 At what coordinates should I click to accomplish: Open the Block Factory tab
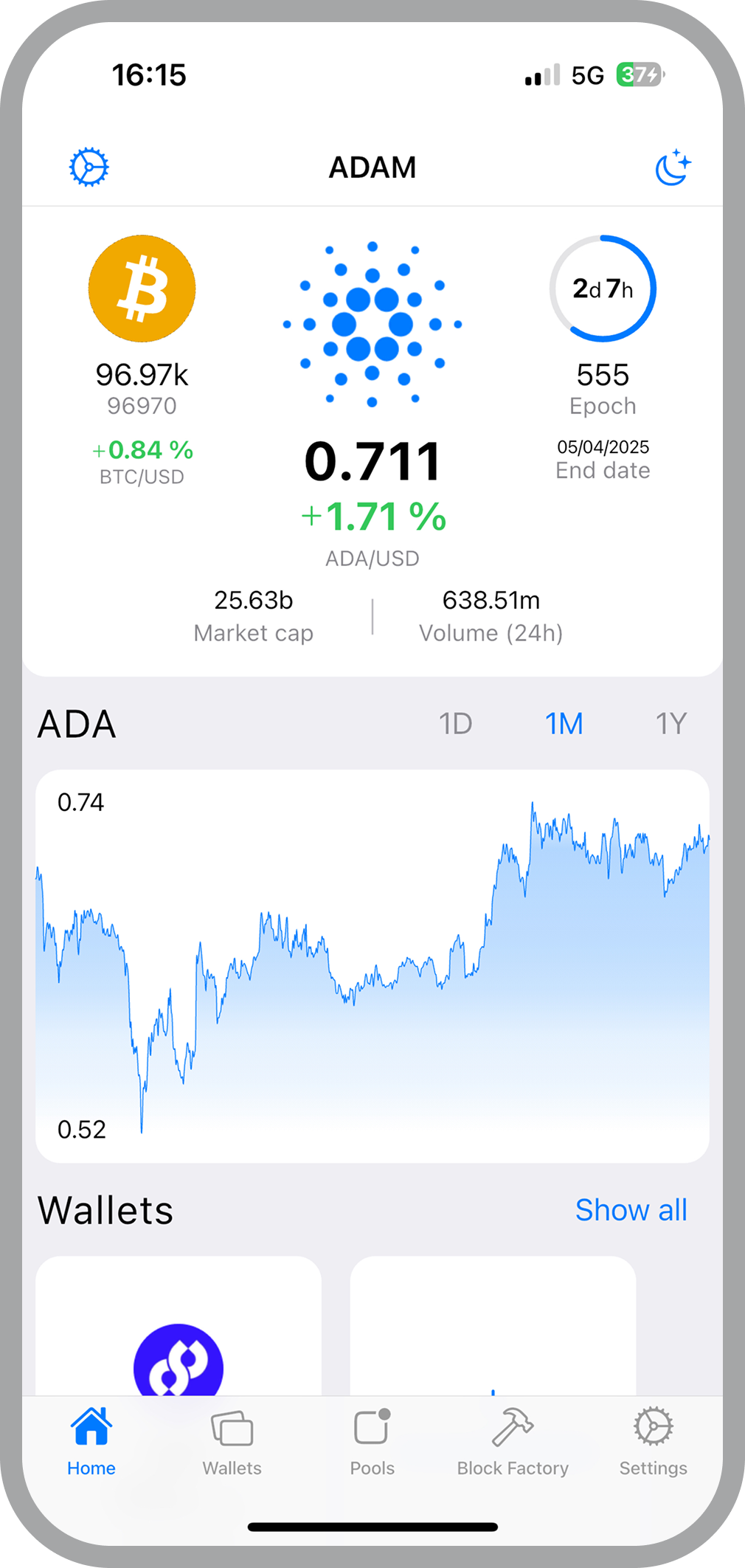coord(513,1442)
